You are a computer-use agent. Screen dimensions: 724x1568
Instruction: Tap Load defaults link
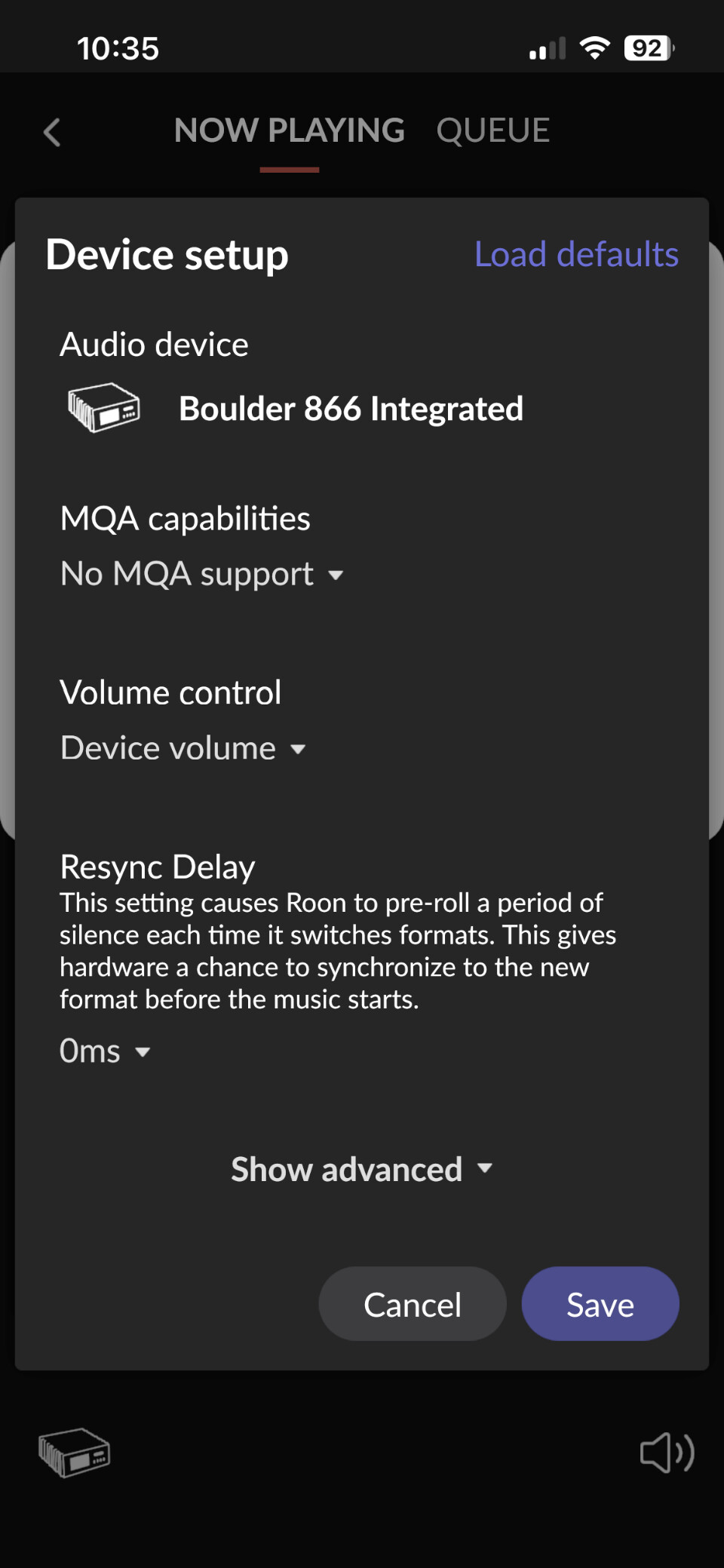(576, 254)
